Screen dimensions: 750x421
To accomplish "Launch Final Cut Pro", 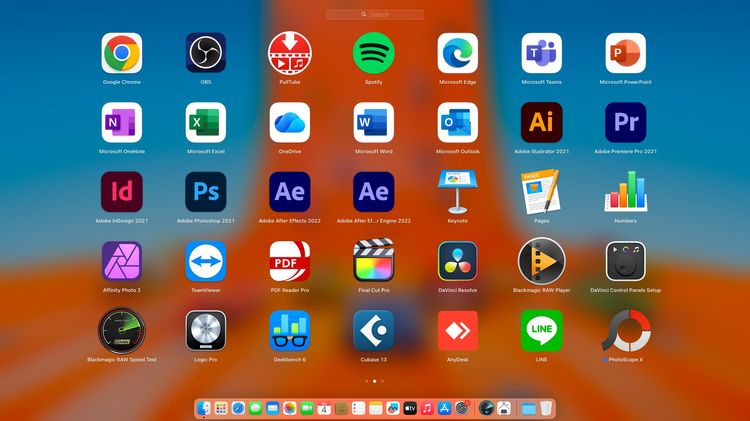I will [374, 261].
